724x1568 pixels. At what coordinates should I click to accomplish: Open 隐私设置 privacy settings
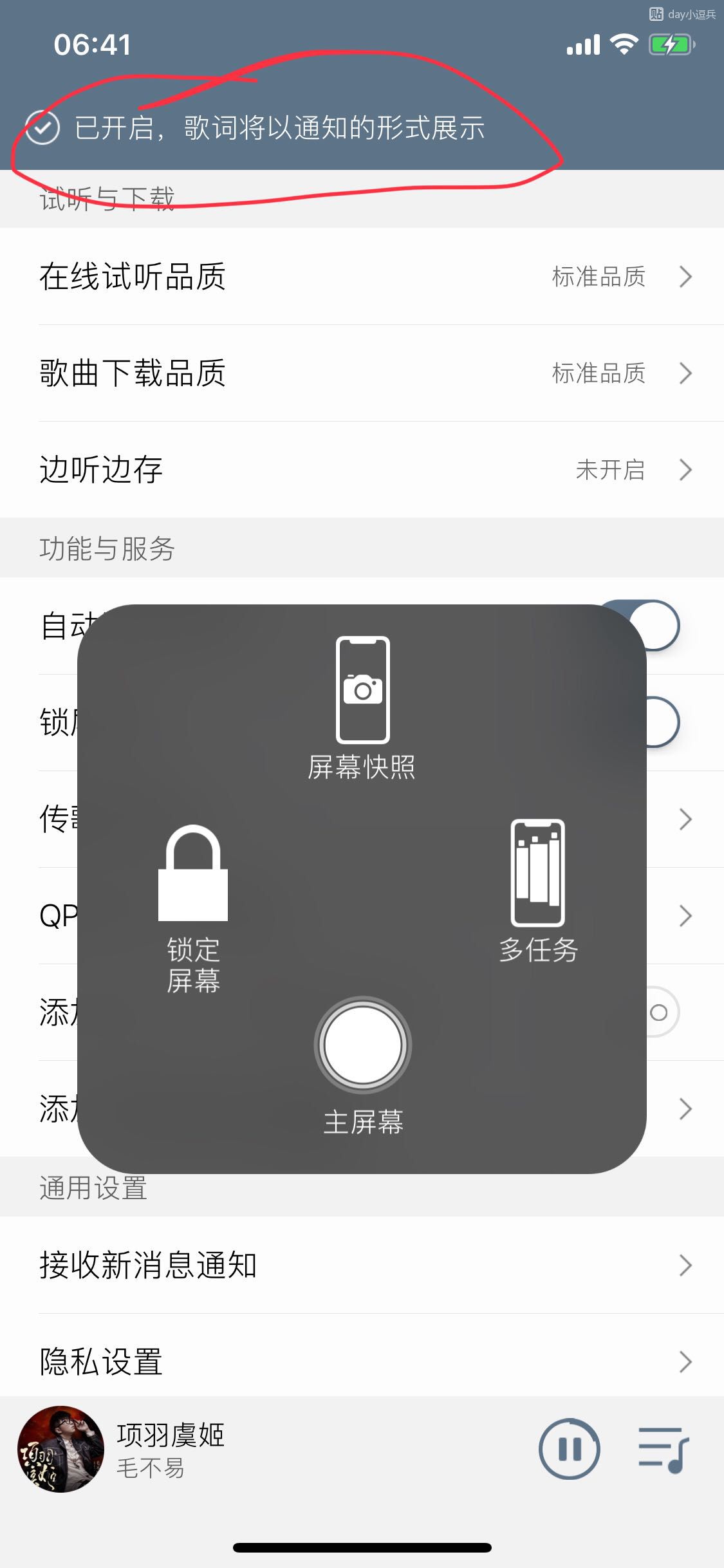(x=362, y=1362)
